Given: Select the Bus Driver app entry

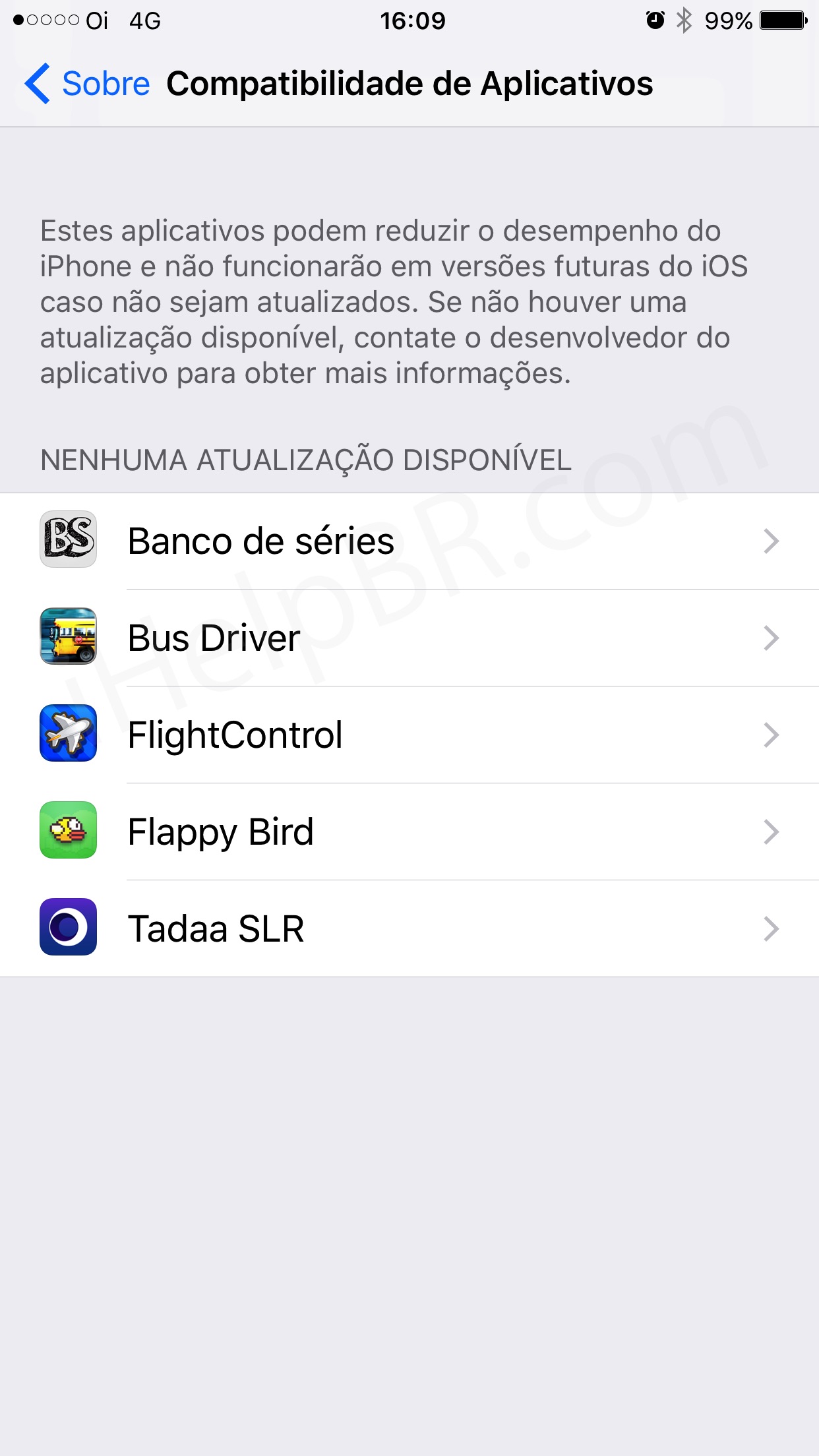Looking at the screenshot, I should tap(409, 638).
